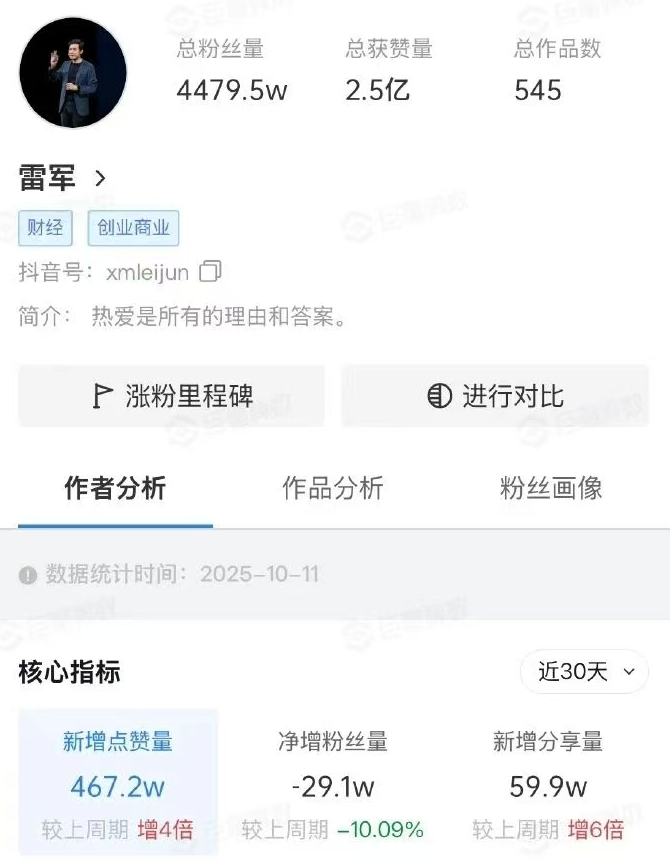Tap the 创业商业 category tag
This screenshot has height=860, width=670.
133,228
